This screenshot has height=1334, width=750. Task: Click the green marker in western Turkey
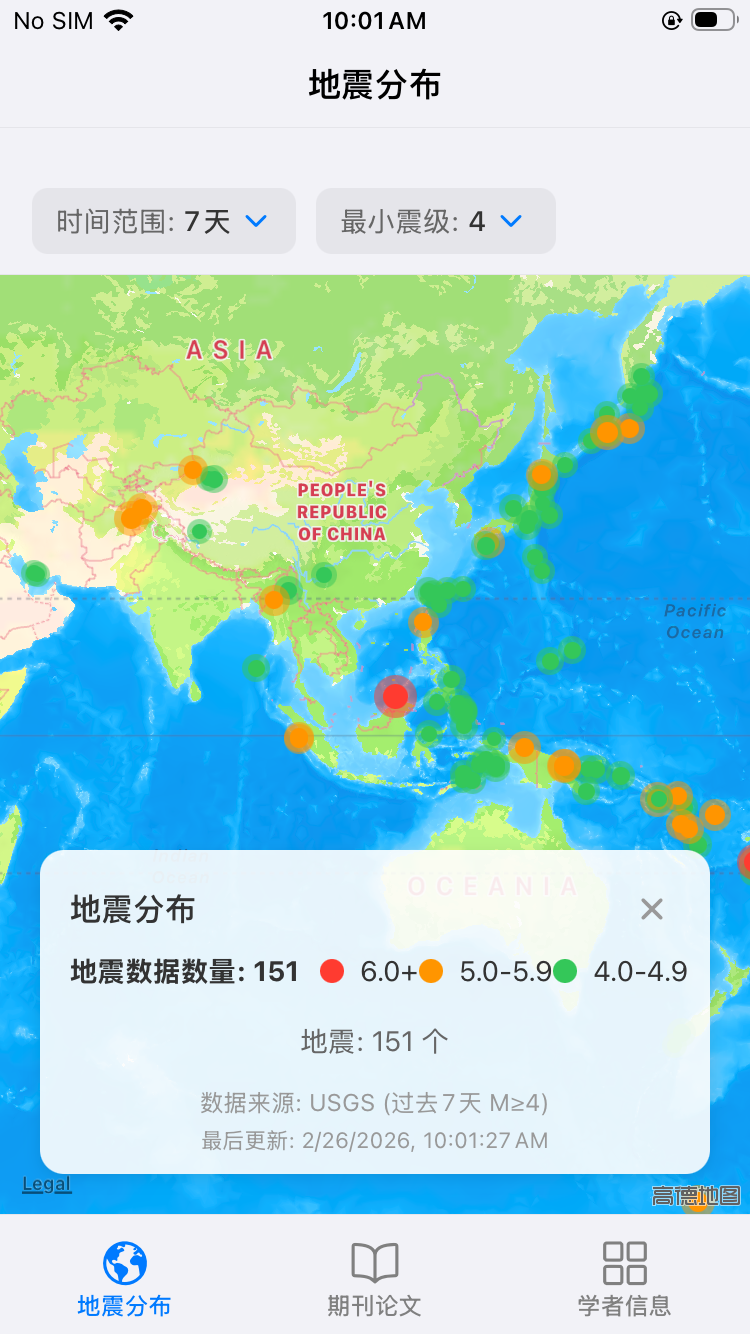(35, 574)
